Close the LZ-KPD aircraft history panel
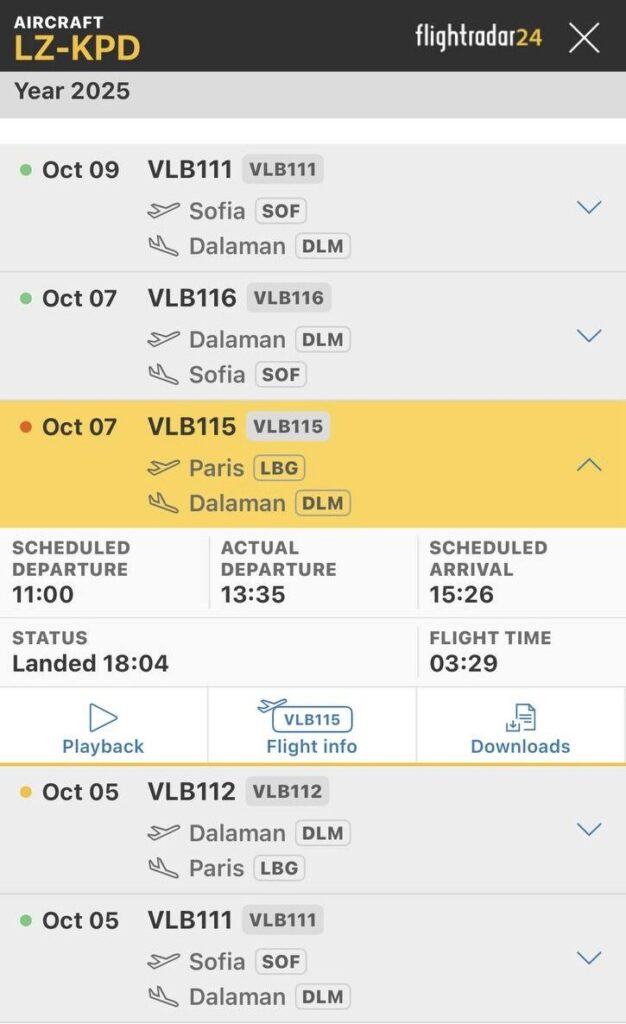The height and width of the screenshot is (1024, 626). 584,38
